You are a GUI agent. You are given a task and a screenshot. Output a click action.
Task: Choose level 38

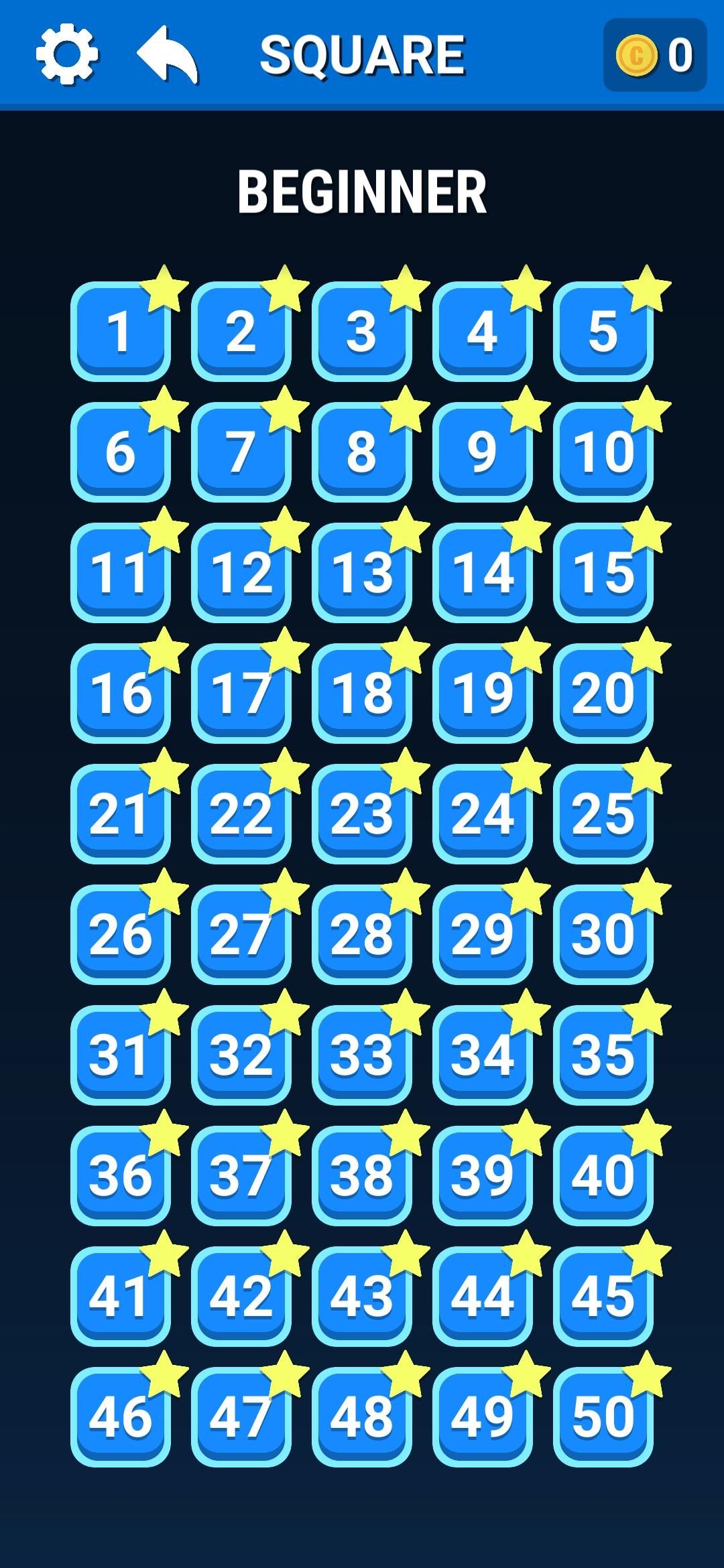click(x=362, y=1176)
